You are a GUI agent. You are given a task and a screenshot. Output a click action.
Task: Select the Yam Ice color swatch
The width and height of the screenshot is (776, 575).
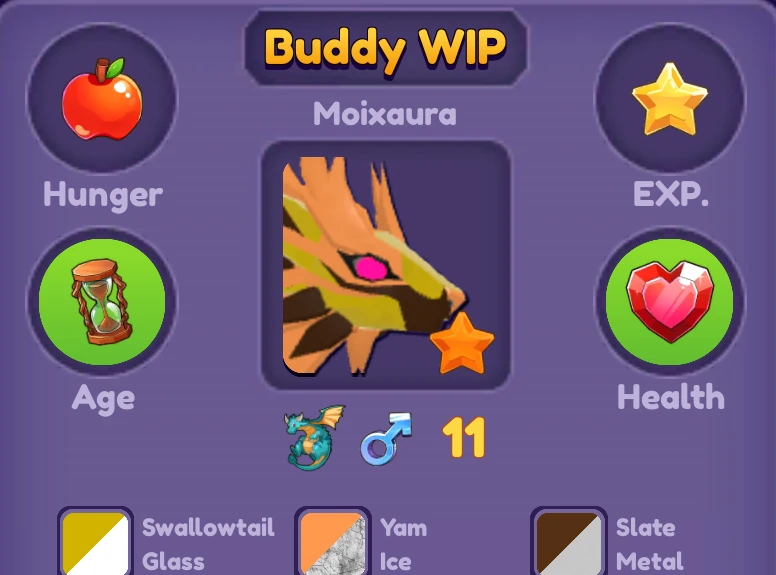[333, 542]
